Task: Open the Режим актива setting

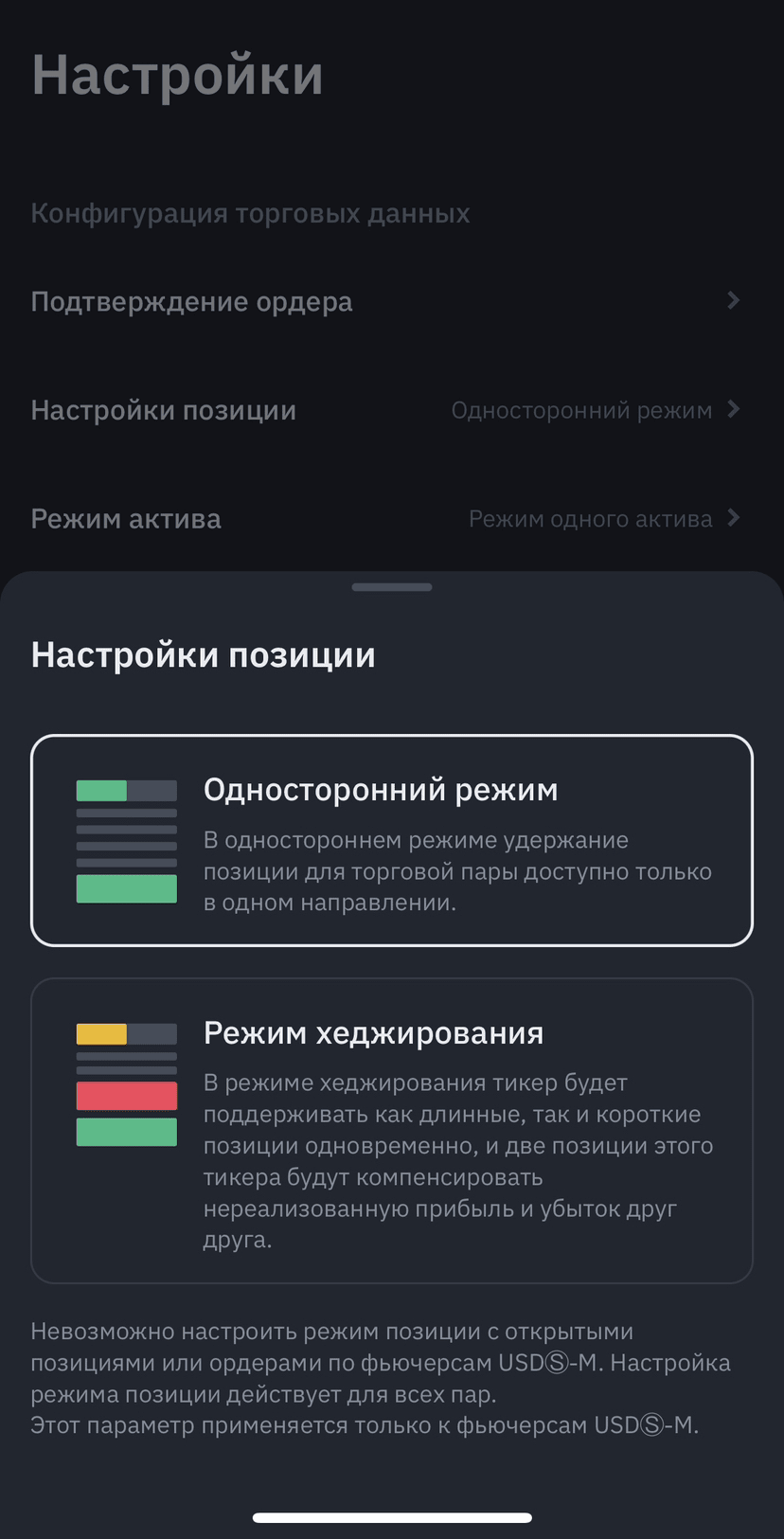Action: [x=386, y=519]
